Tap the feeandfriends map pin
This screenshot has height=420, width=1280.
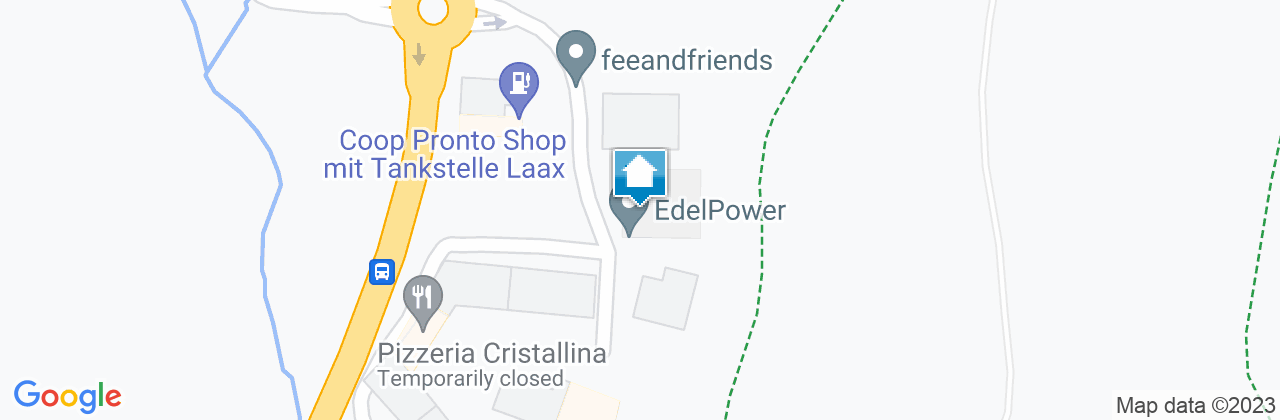click(x=575, y=54)
